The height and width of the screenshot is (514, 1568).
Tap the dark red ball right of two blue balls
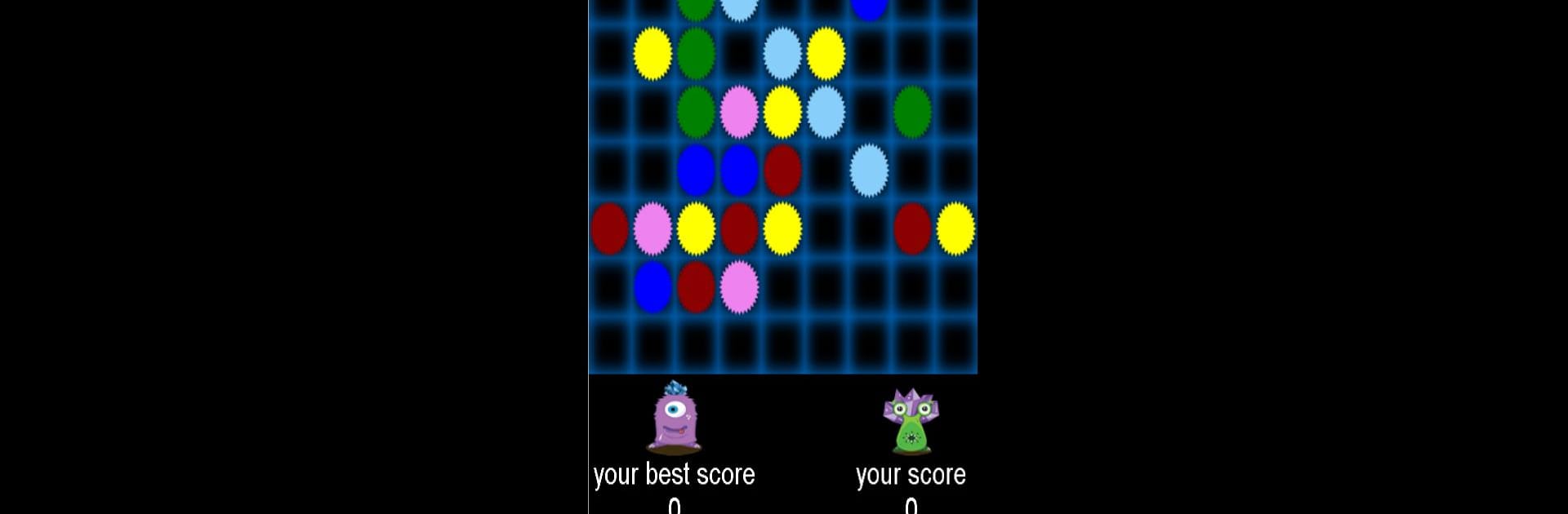coord(782,170)
